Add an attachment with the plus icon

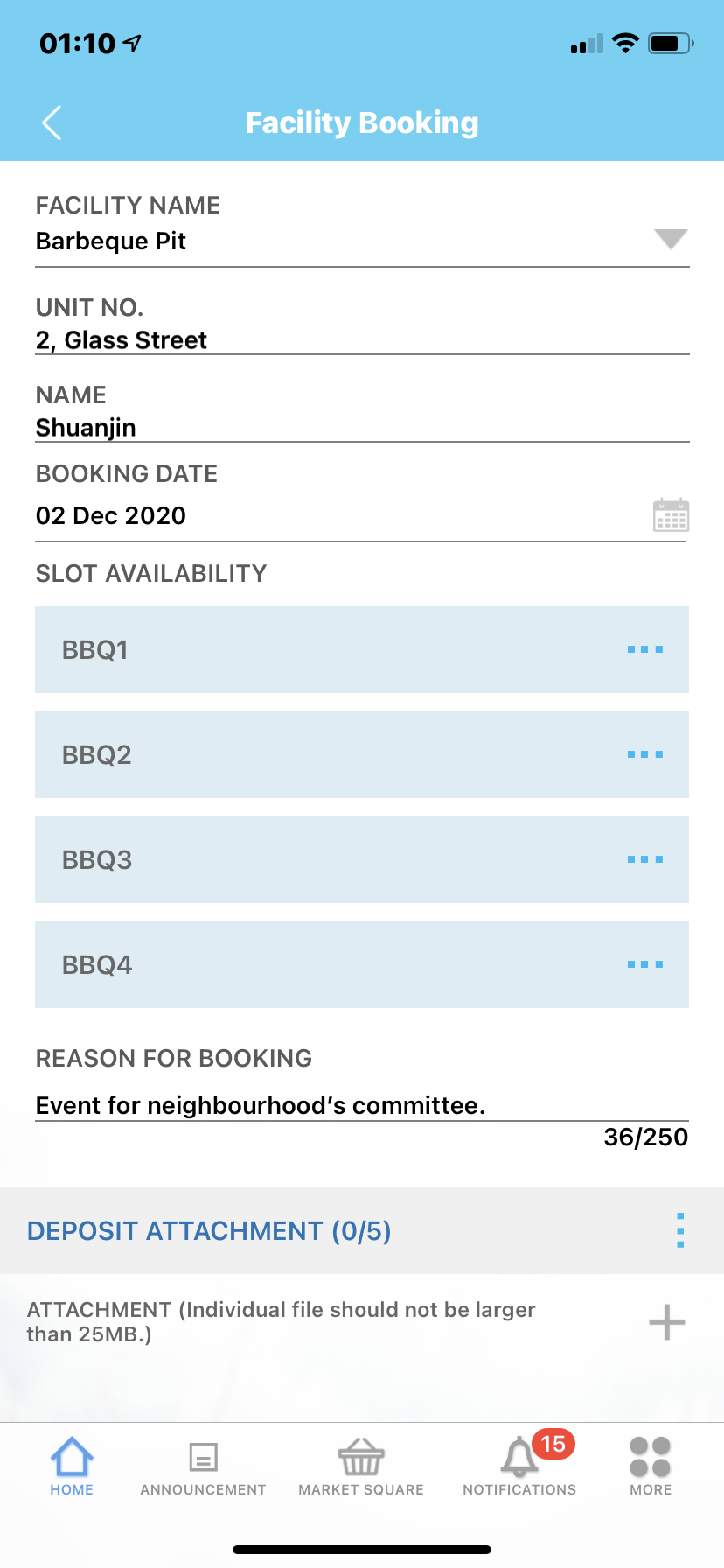click(667, 1321)
